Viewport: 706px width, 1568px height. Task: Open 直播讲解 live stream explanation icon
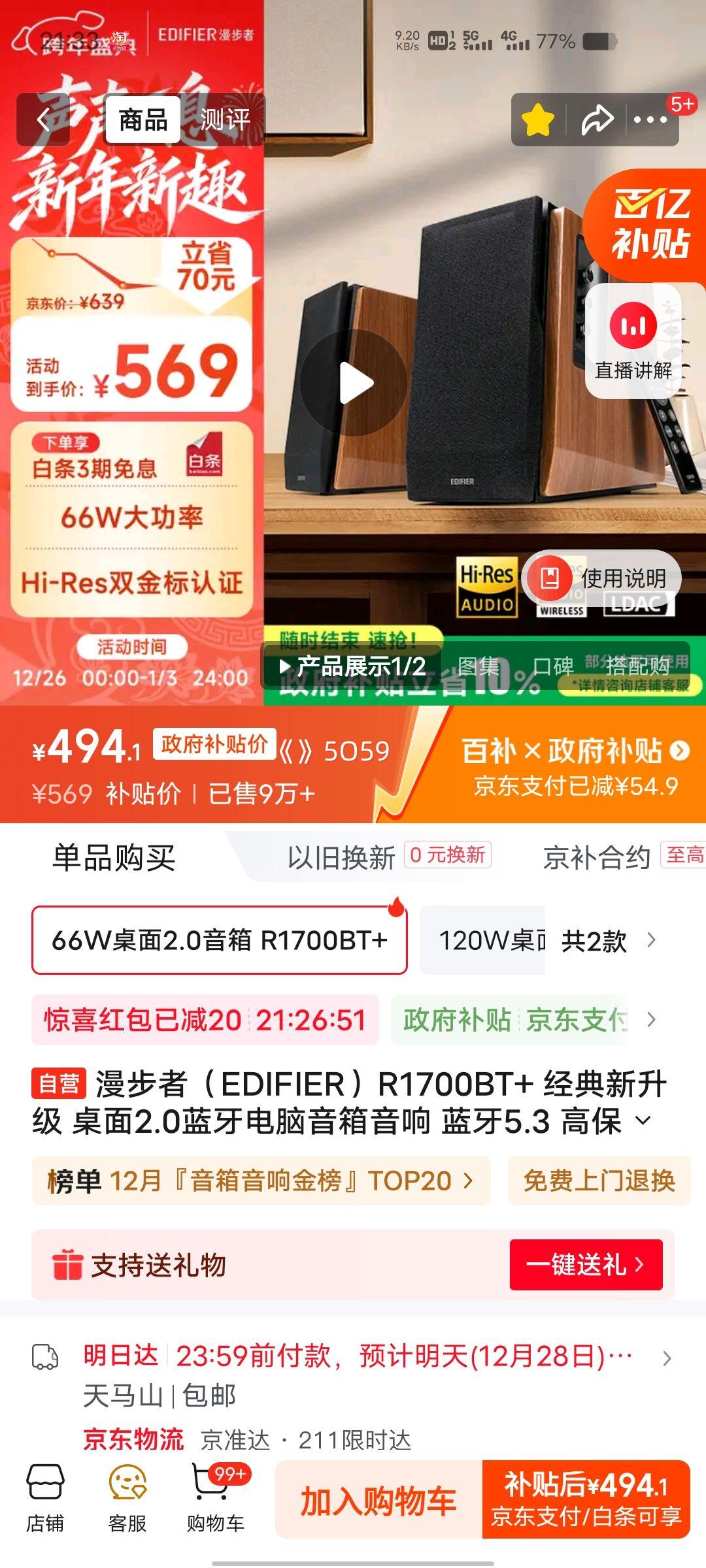[x=633, y=336]
